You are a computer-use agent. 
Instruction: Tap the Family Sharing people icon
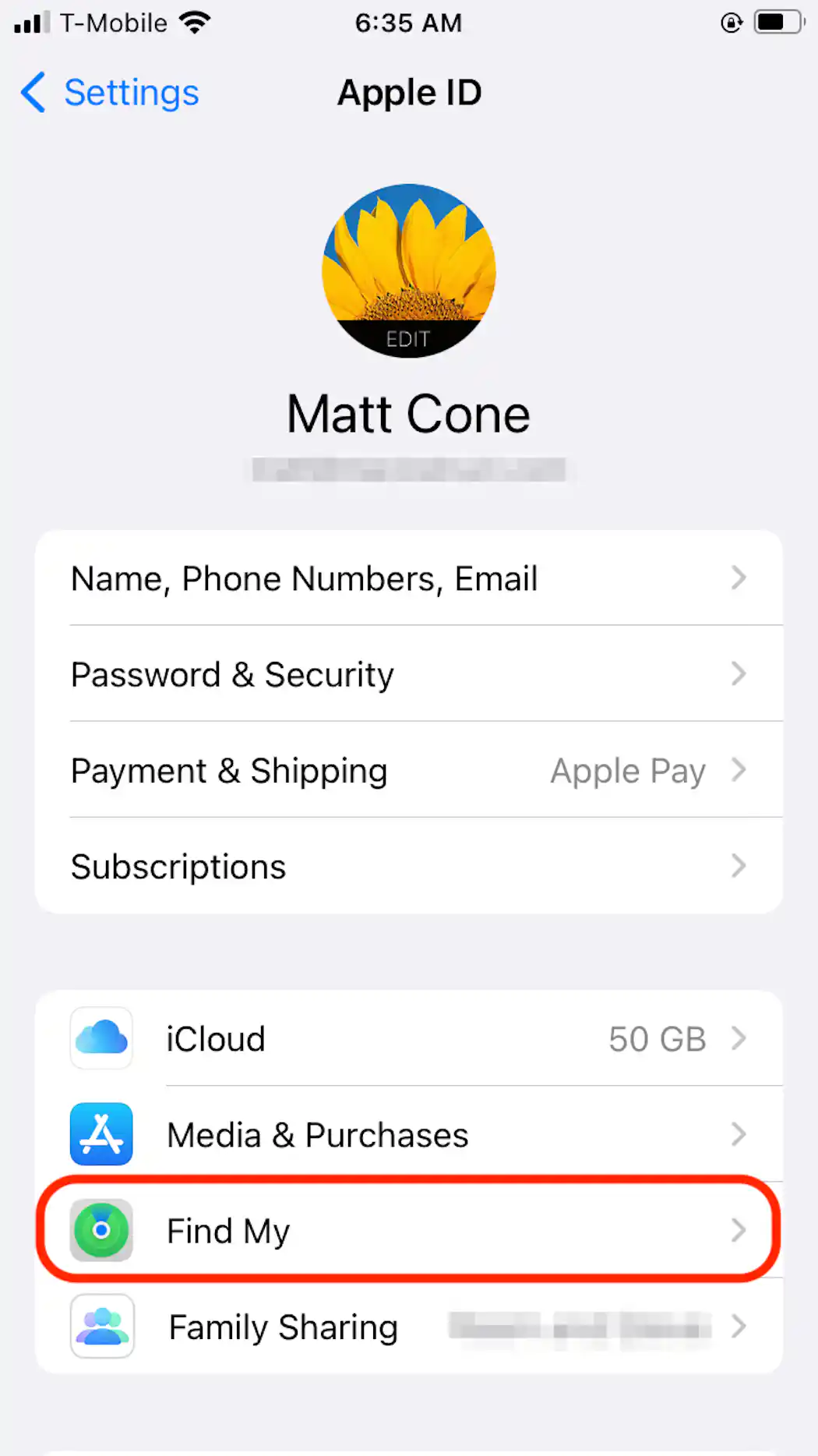point(101,1327)
